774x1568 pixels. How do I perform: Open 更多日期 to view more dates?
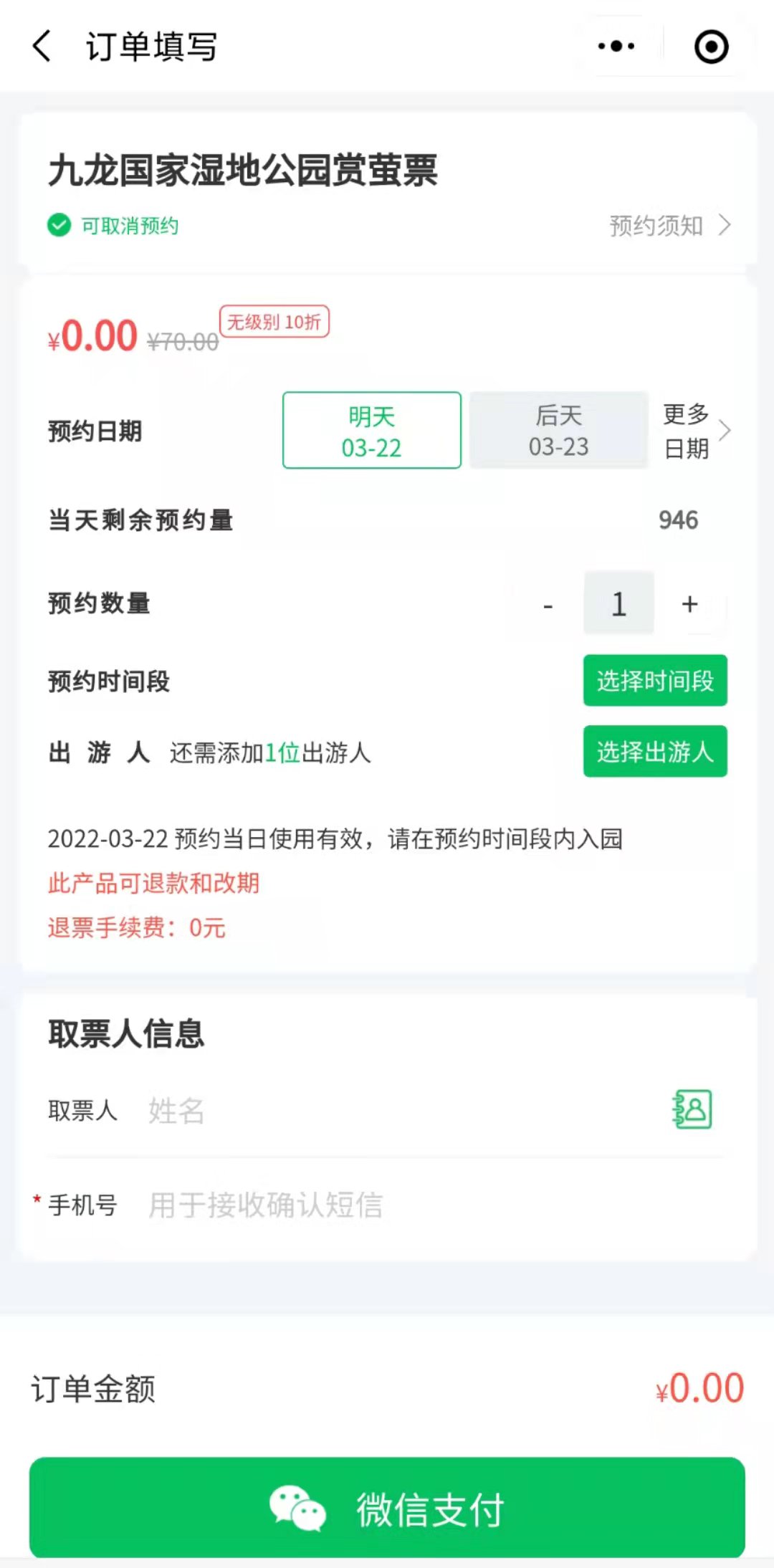[695, 431]
